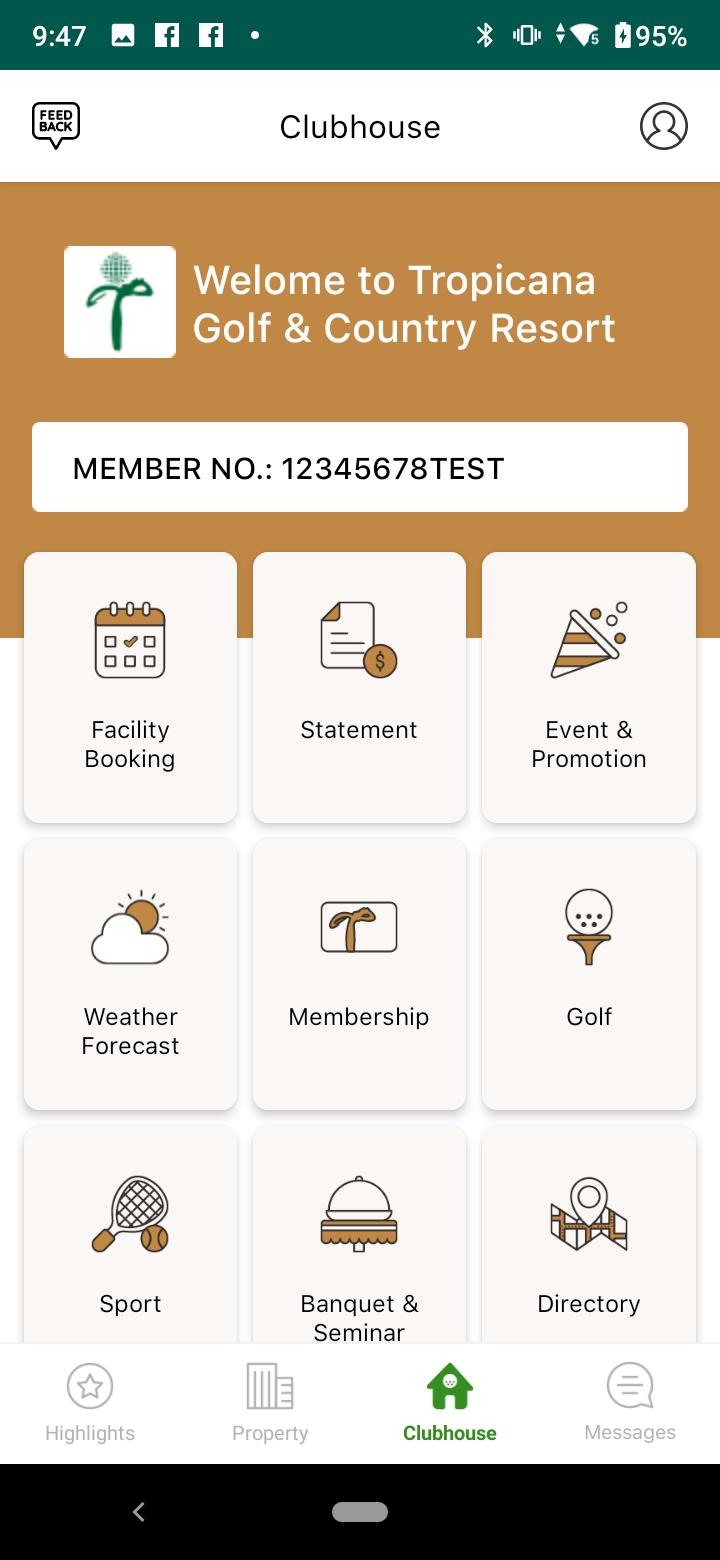Switch to the Property tab
The height and width of the screenshot is (1560, 720).
click(270, 1403)
